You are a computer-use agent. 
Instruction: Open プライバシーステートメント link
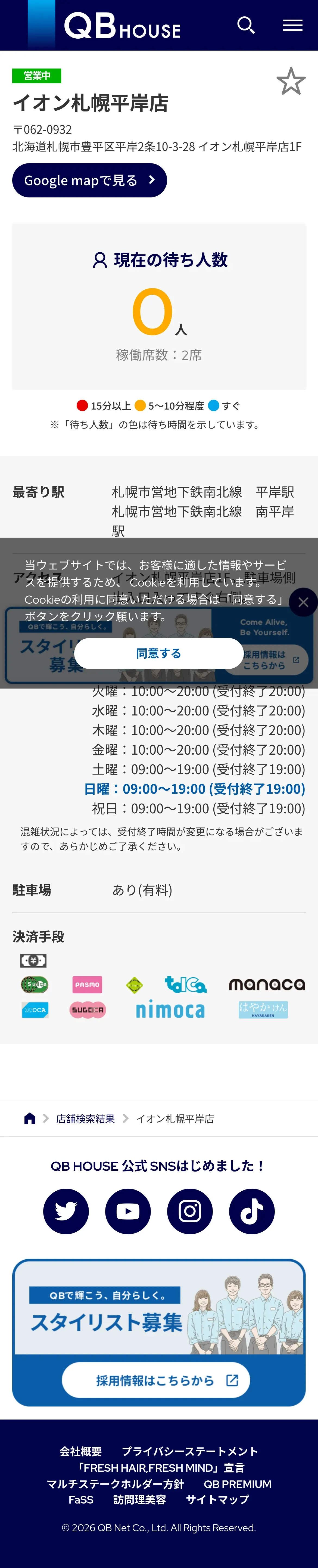tap(190, 1451)
